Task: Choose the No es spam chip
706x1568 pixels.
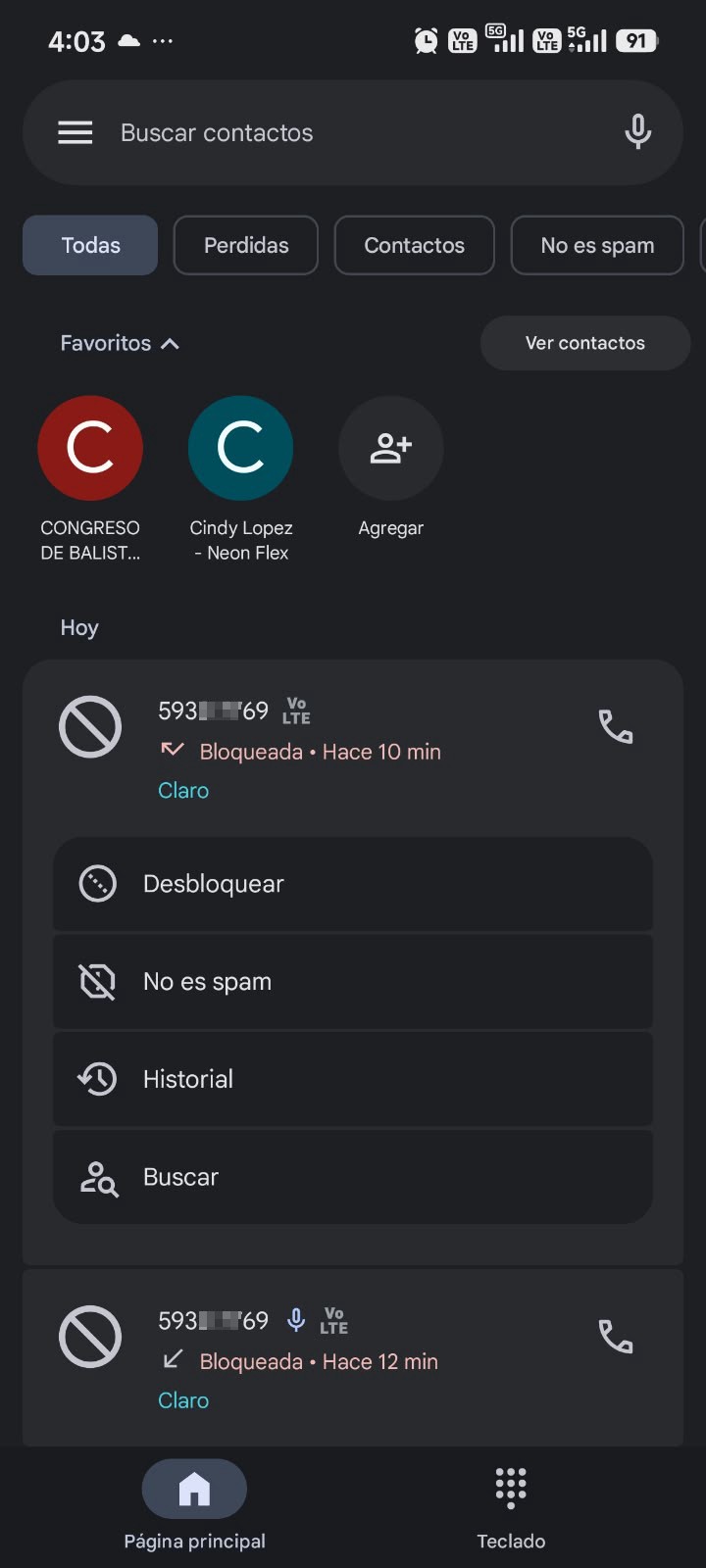Action: [x=597, y=245]
